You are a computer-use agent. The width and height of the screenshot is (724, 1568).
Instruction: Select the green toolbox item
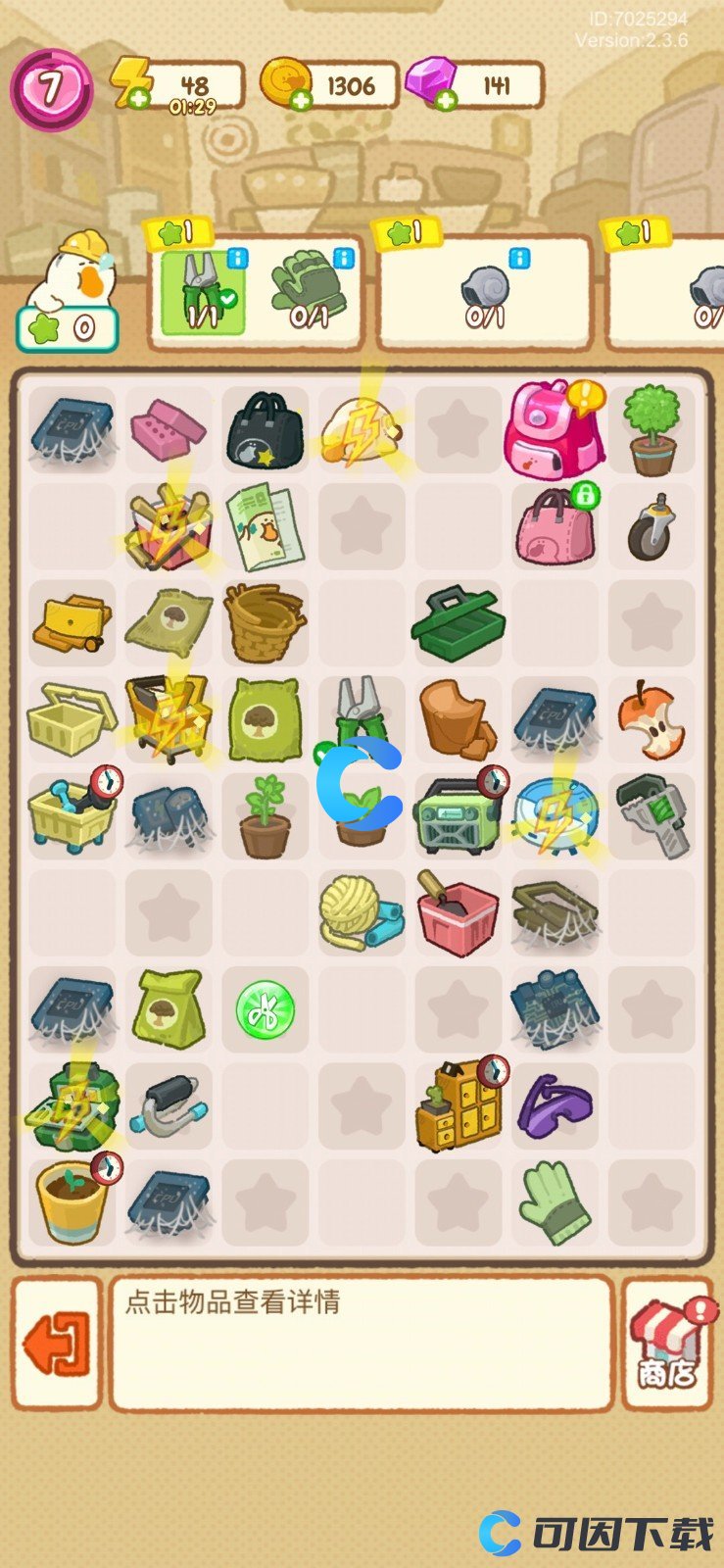click(x=459, y=622)
